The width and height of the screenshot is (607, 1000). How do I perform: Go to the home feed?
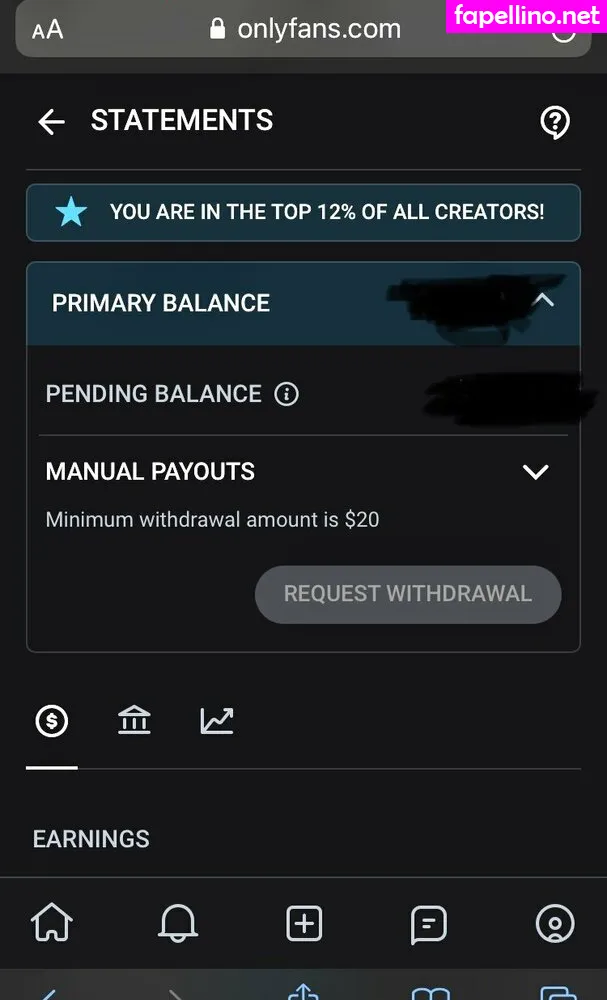52,924
